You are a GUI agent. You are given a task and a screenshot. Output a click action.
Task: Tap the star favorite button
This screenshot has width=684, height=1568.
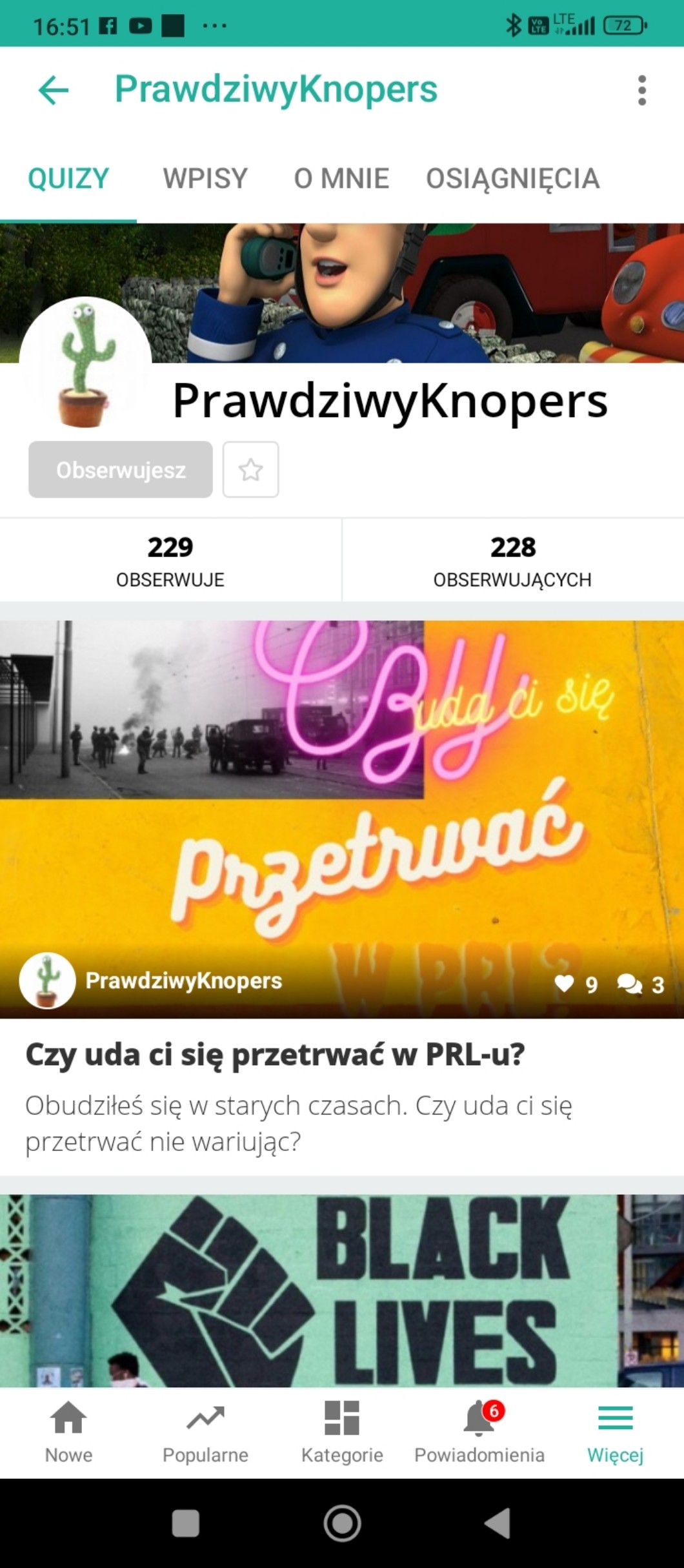251,469
